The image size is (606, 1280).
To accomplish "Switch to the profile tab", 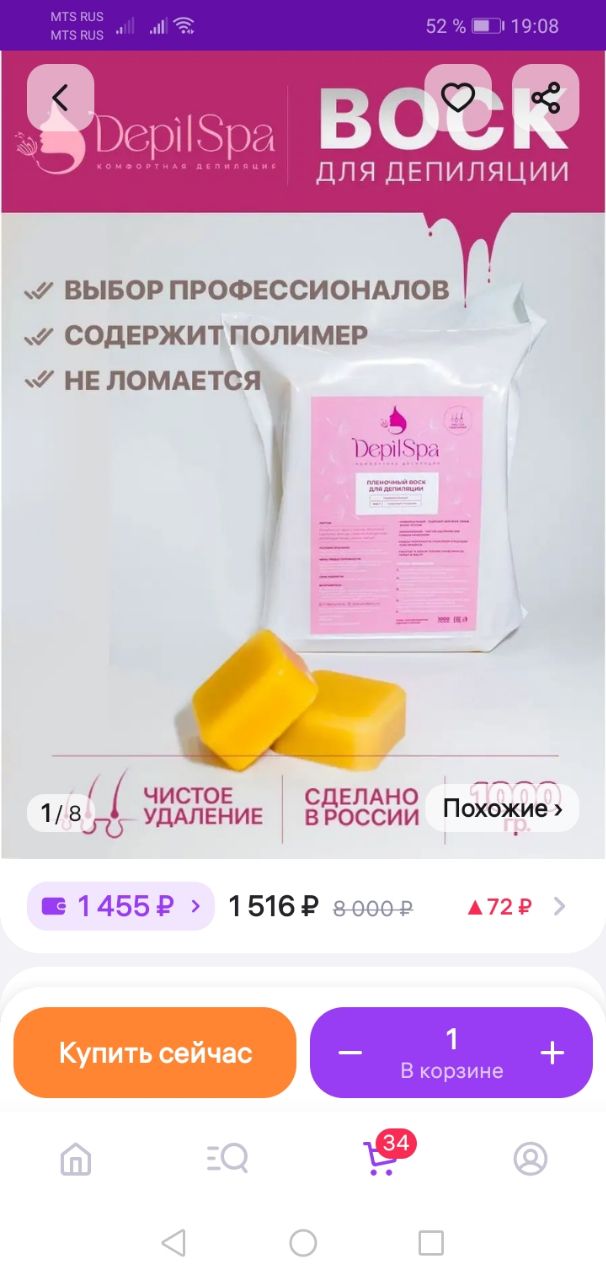I will (530, 1159).
